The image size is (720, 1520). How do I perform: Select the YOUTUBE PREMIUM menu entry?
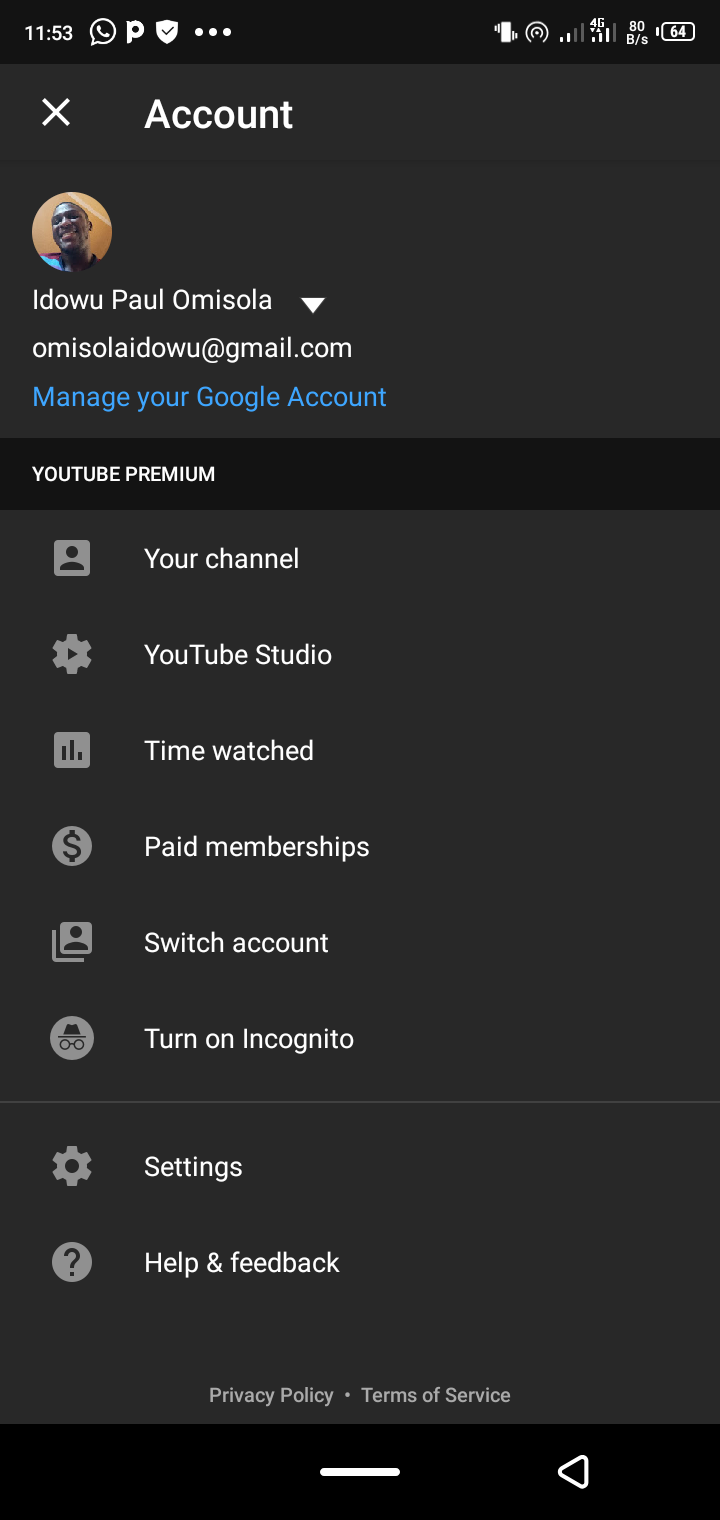(123, 473)
